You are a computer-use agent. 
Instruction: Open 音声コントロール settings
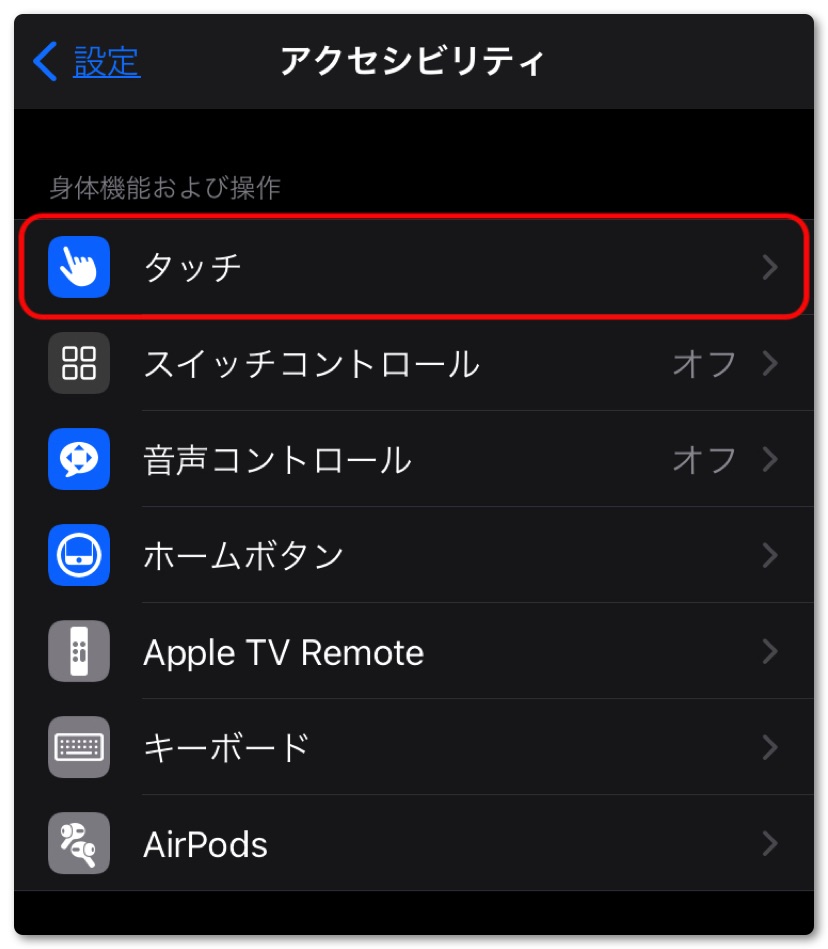click(413, 459)
